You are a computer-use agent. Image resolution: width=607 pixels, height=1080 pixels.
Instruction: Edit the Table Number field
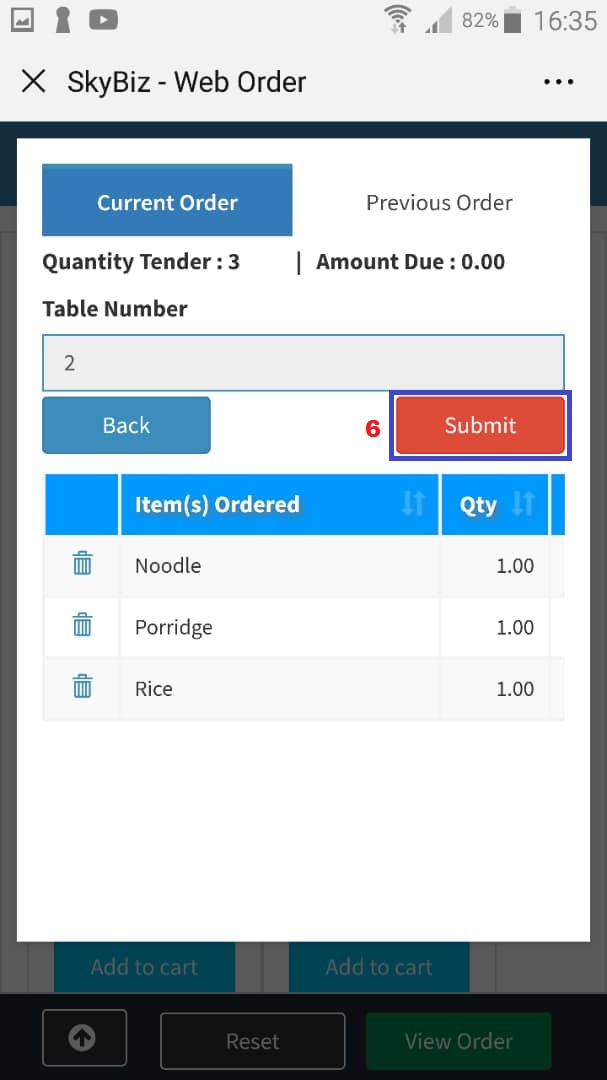click(303, 363)
